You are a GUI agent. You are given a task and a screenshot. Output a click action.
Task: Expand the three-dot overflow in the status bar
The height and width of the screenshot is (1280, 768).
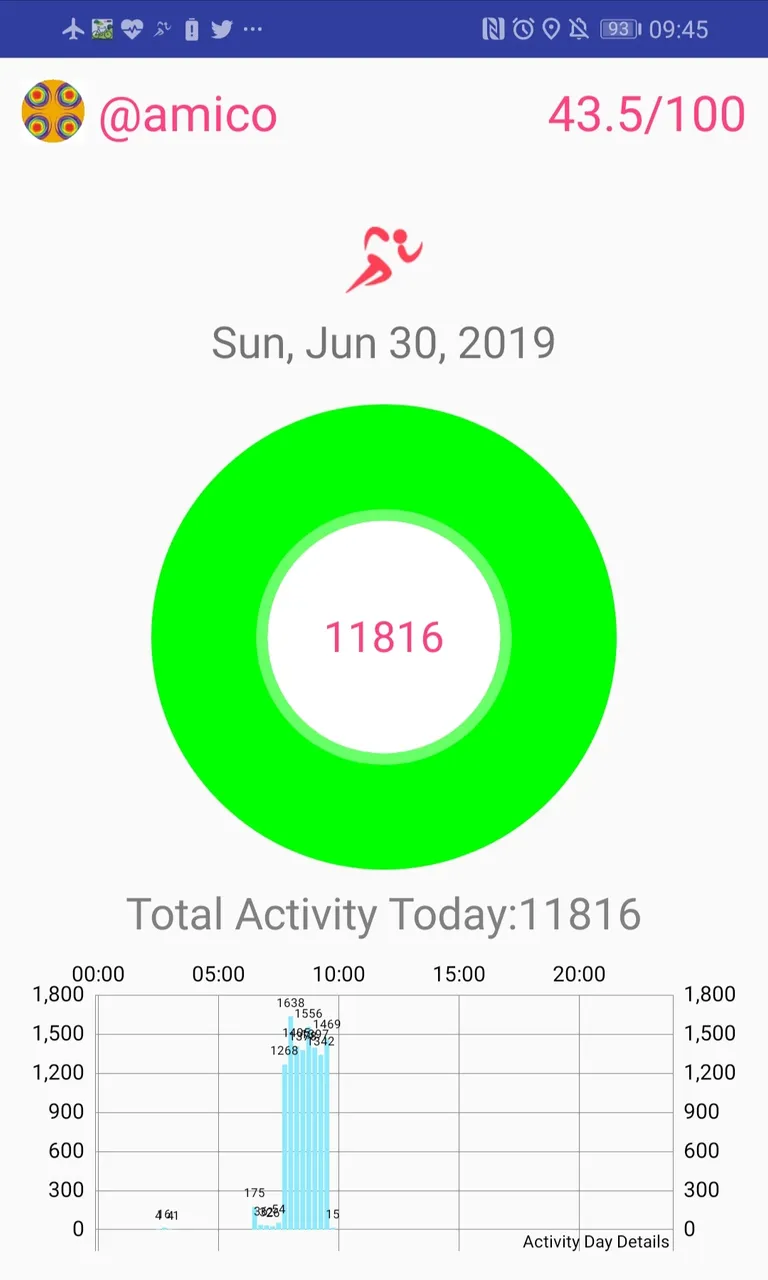click(252, 29)
